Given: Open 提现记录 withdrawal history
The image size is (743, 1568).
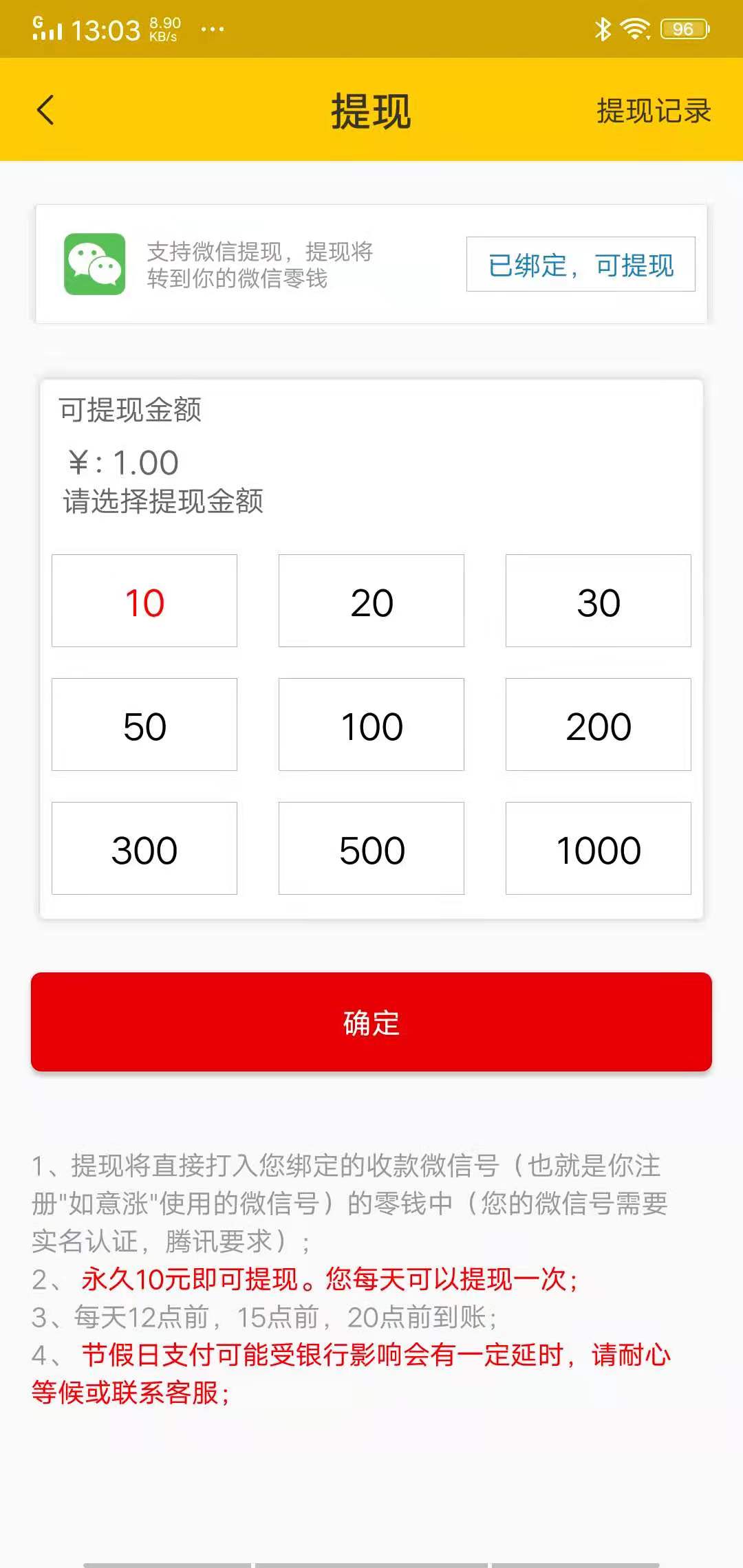Looking at the screenshot, I should coord(652,110).
